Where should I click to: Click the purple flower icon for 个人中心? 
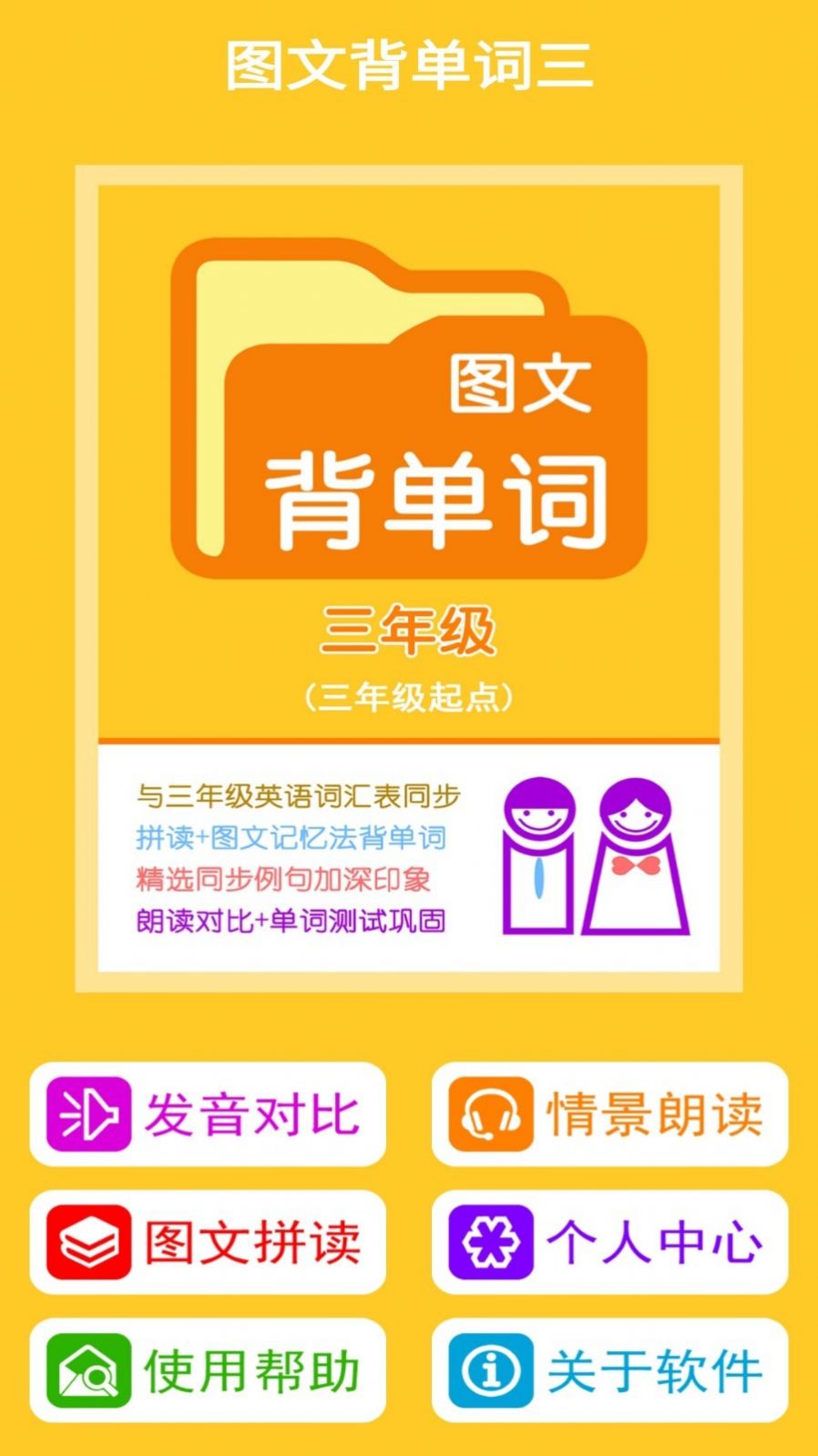click(488, 1243)
